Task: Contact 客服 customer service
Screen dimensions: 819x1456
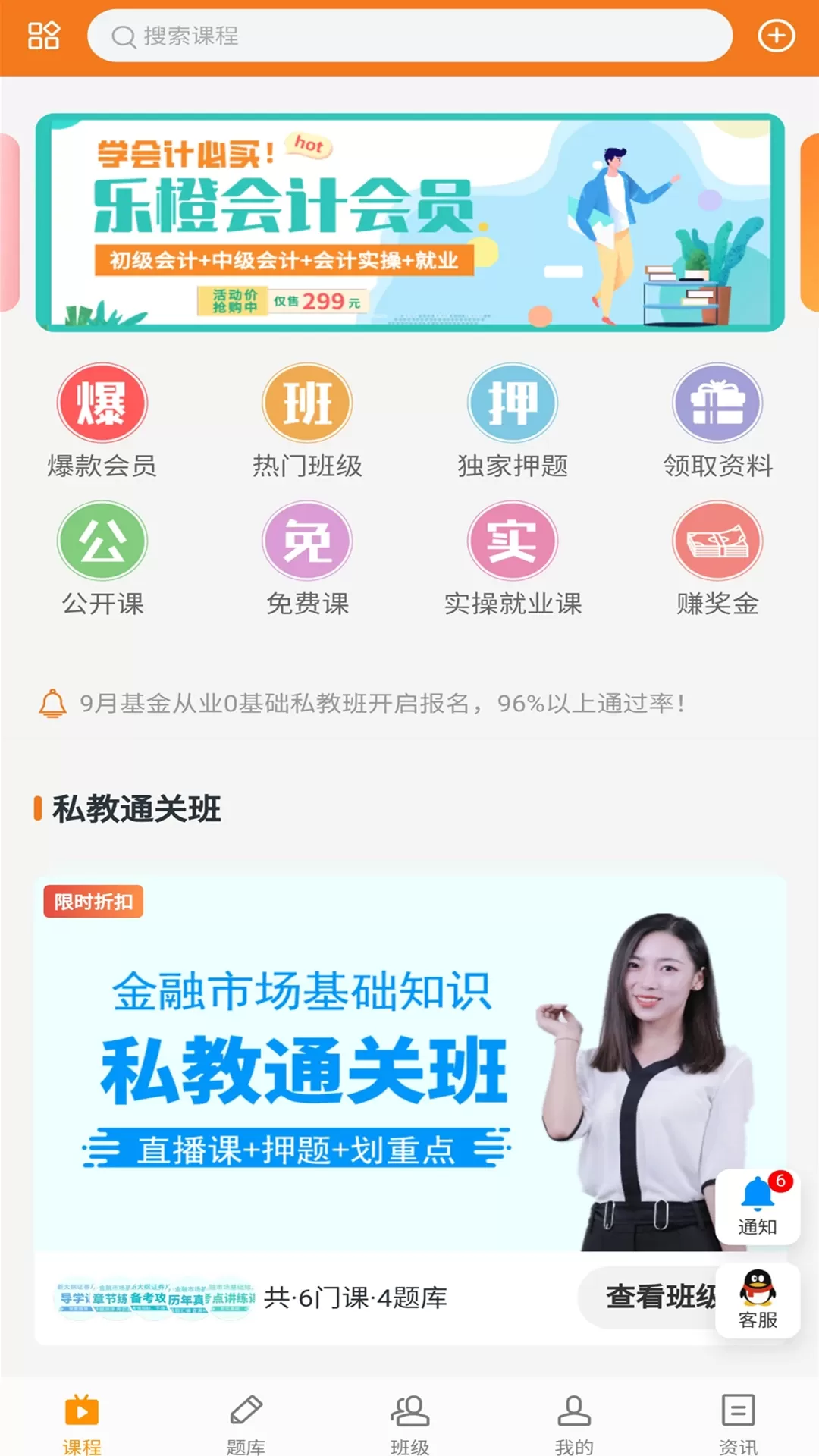Action: click(x=758, y=1300)
